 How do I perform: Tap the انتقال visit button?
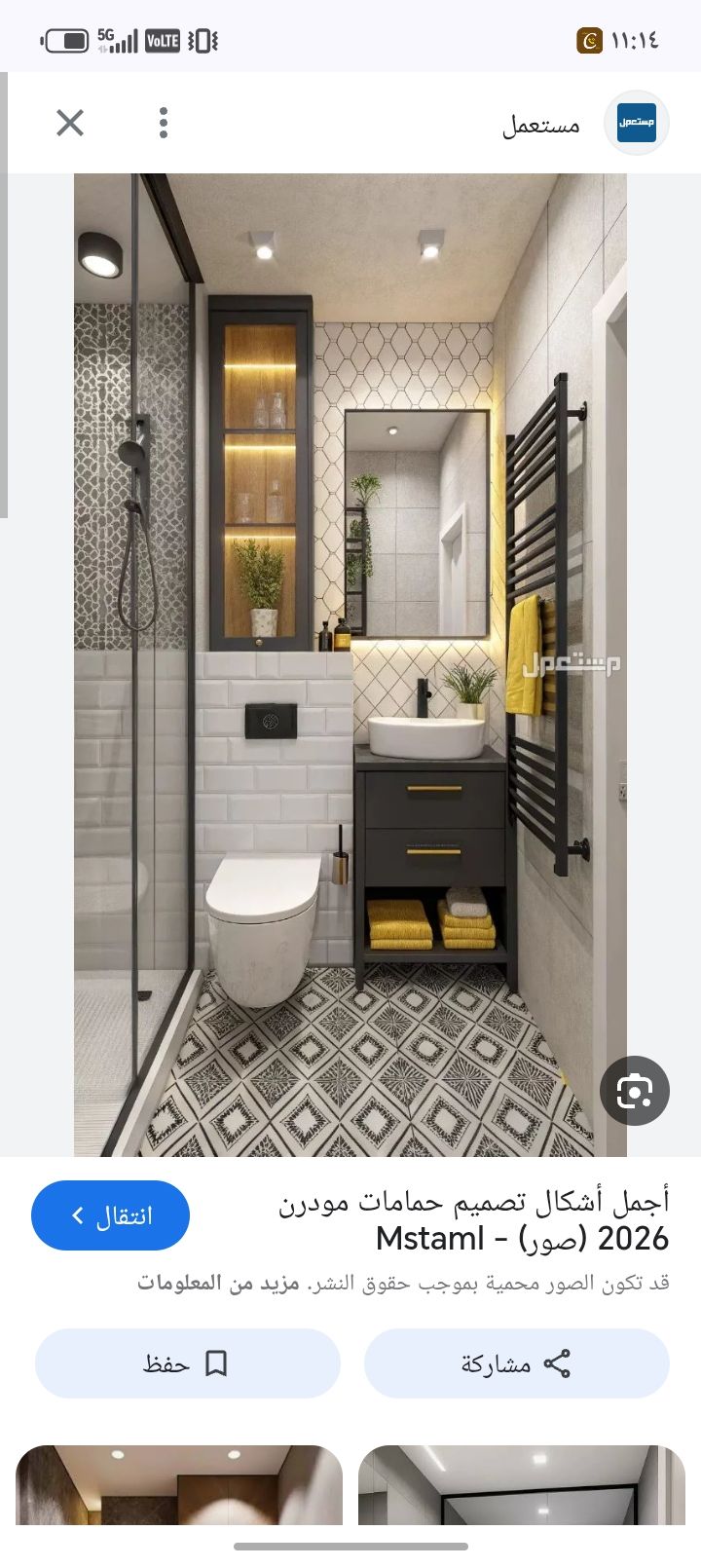(x=110, y=1215)
